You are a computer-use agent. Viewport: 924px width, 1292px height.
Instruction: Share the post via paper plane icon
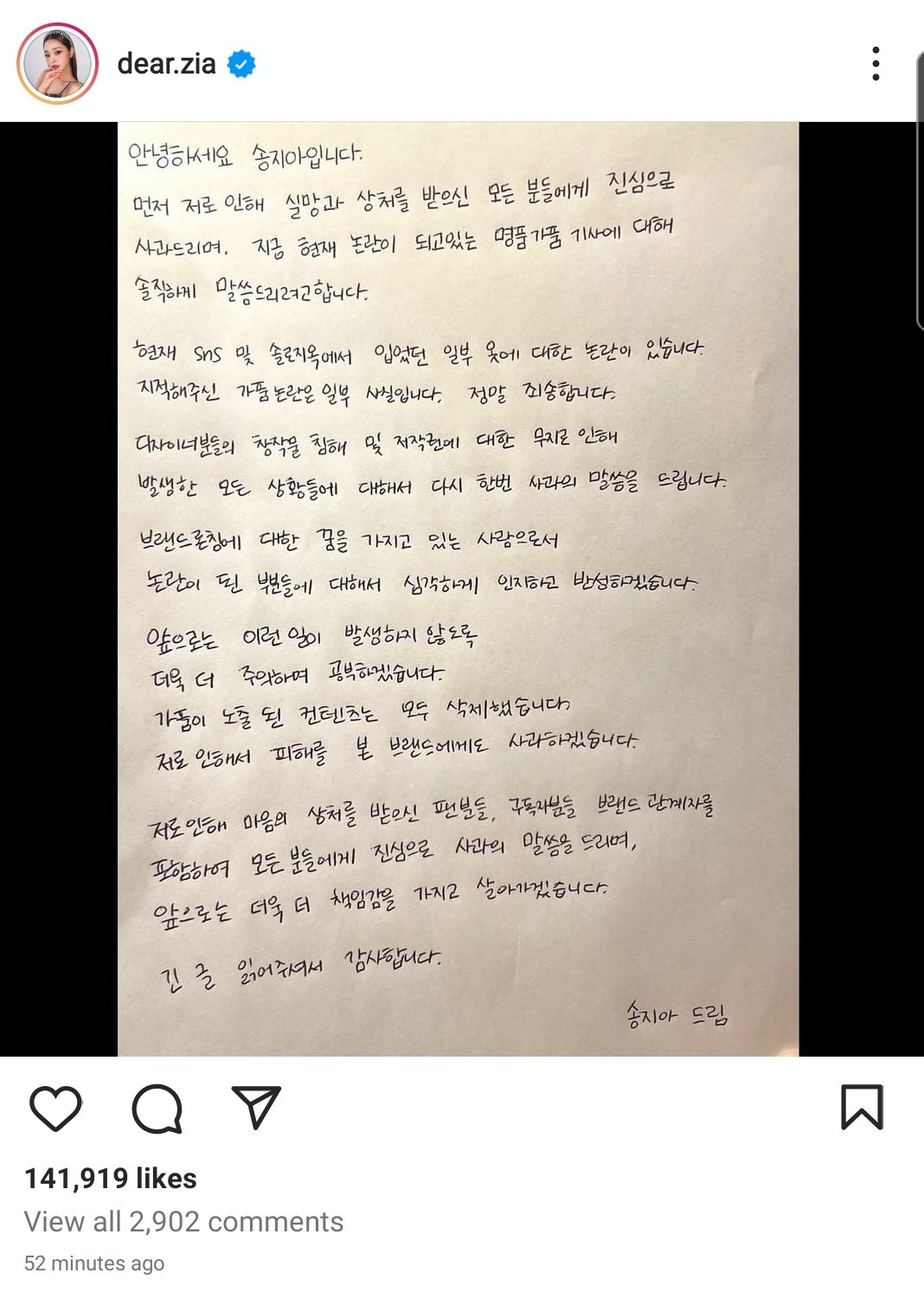pyautogui.click(x=256, y=1106)
